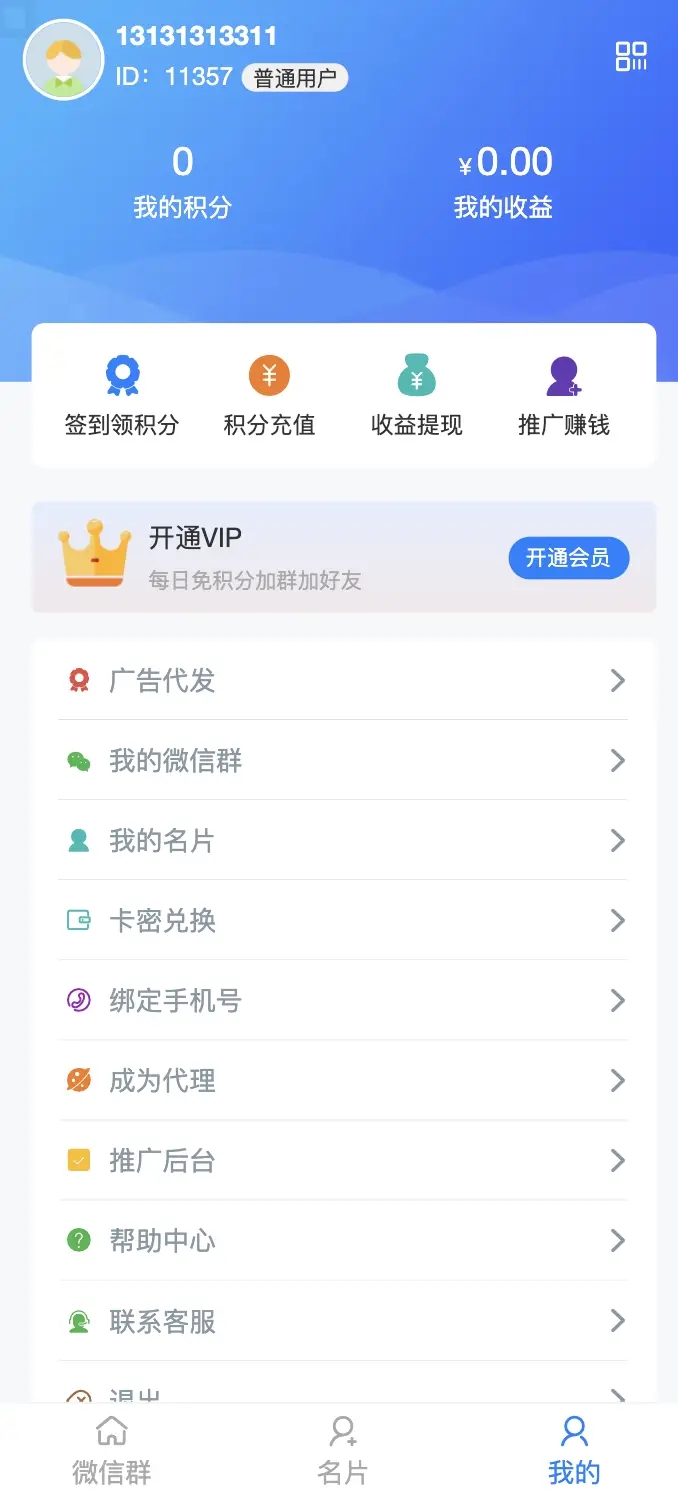Open 收益提现 earnings withdrawal

[x=416, y=397]
